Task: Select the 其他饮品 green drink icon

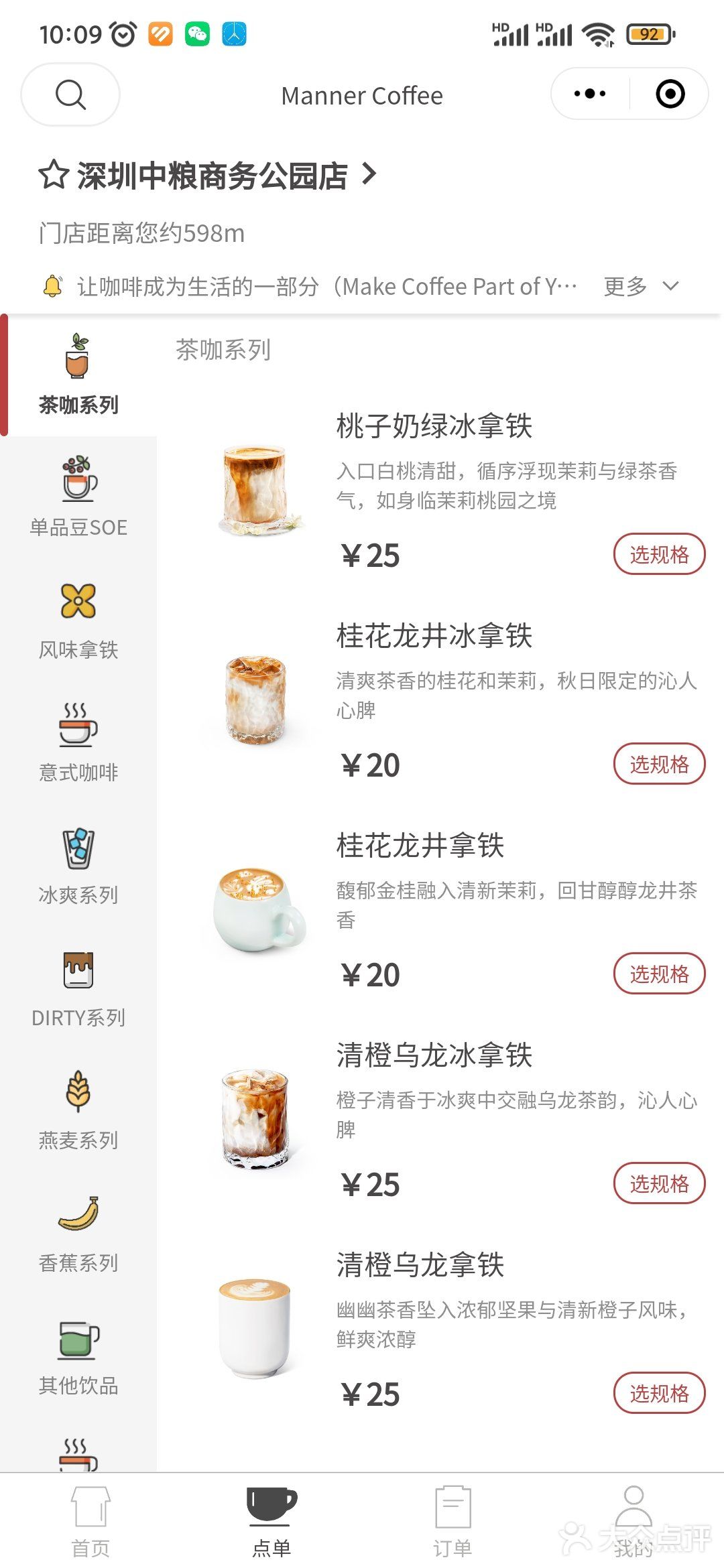Action: coord(77,1337)
